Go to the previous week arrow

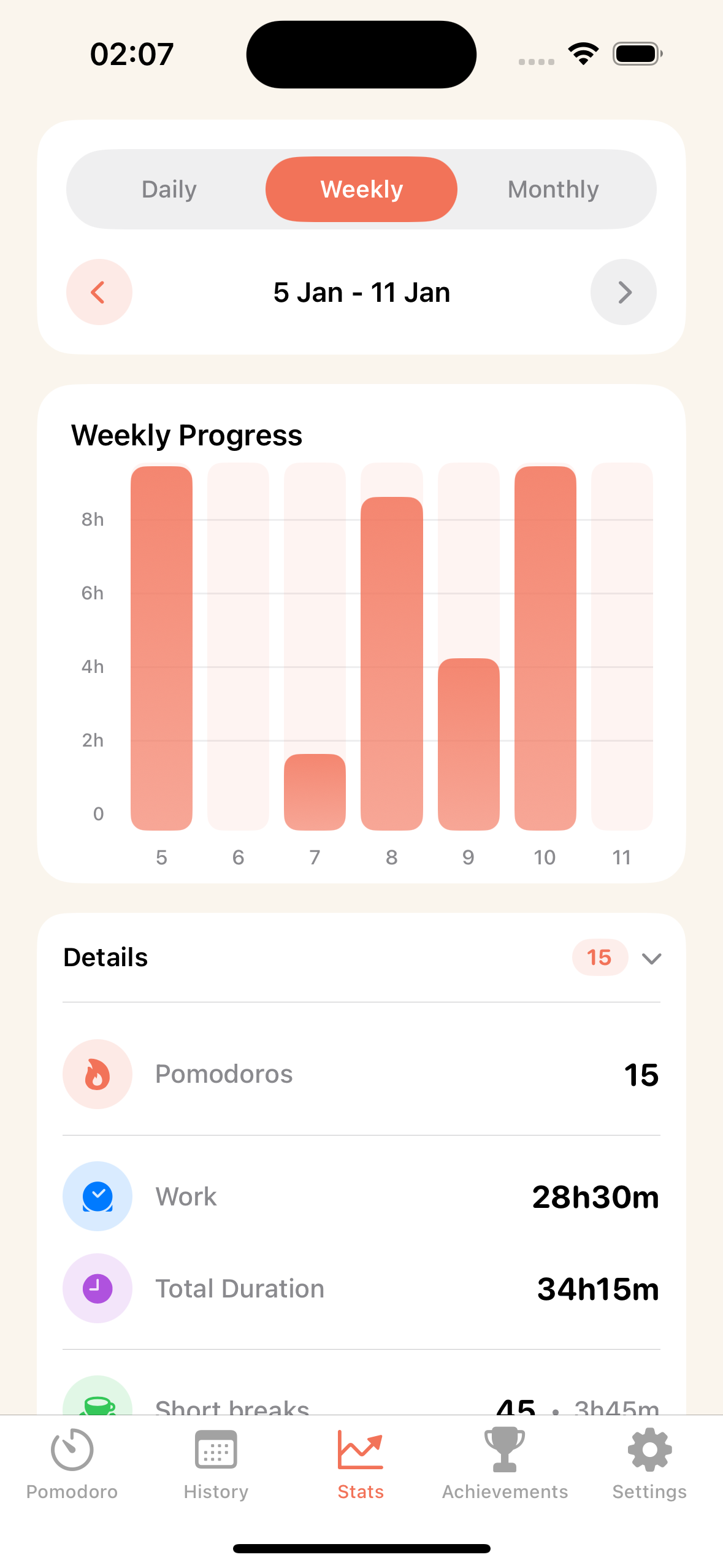point(99,293)
